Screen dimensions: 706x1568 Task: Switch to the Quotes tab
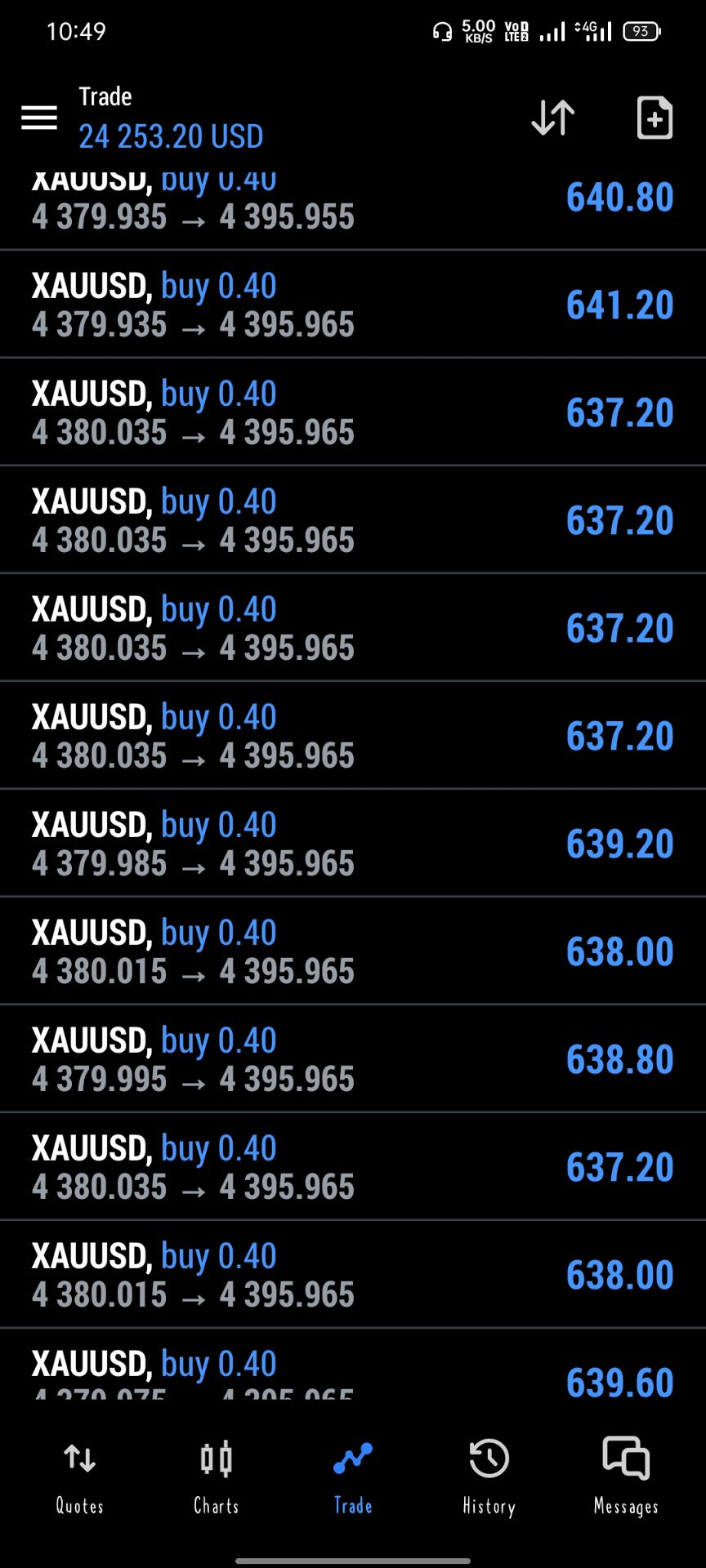point(79,1478)
